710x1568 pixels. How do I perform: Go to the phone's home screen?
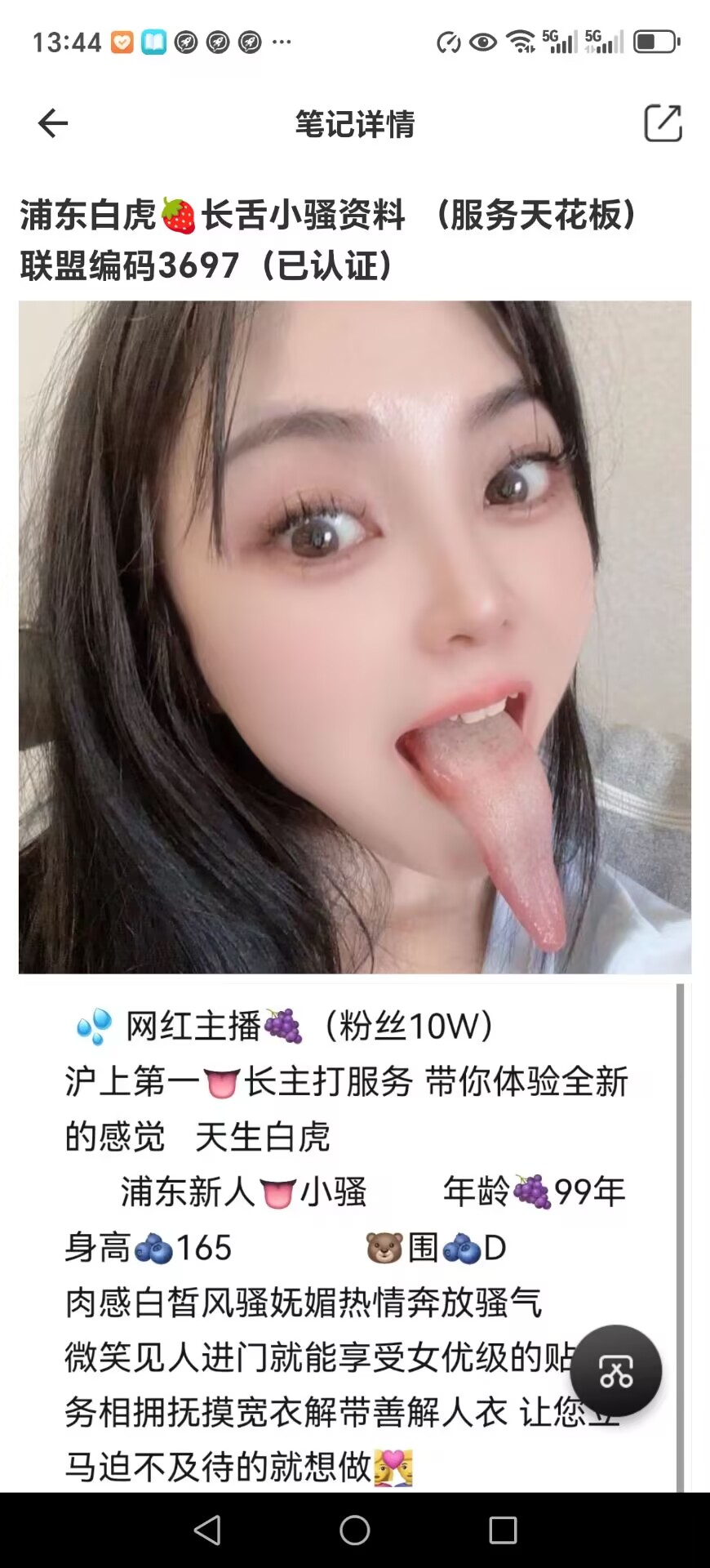click(x=355, y=1530)
